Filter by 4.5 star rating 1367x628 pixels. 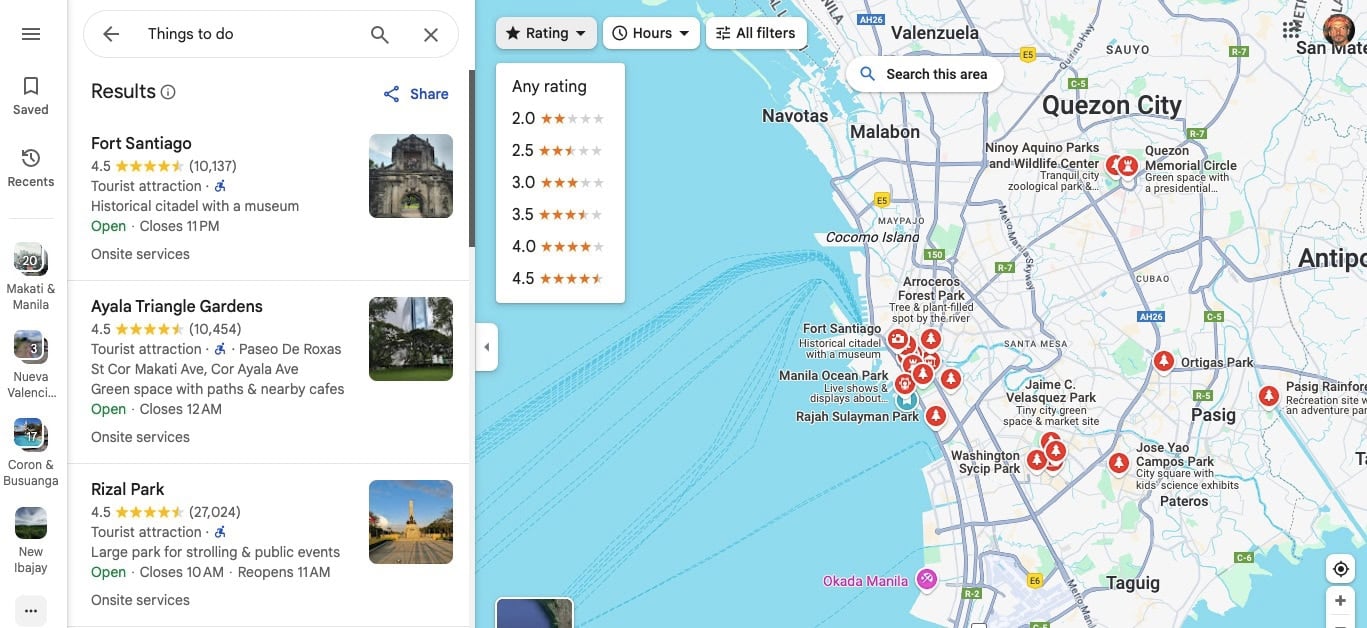tap(558, 278)
